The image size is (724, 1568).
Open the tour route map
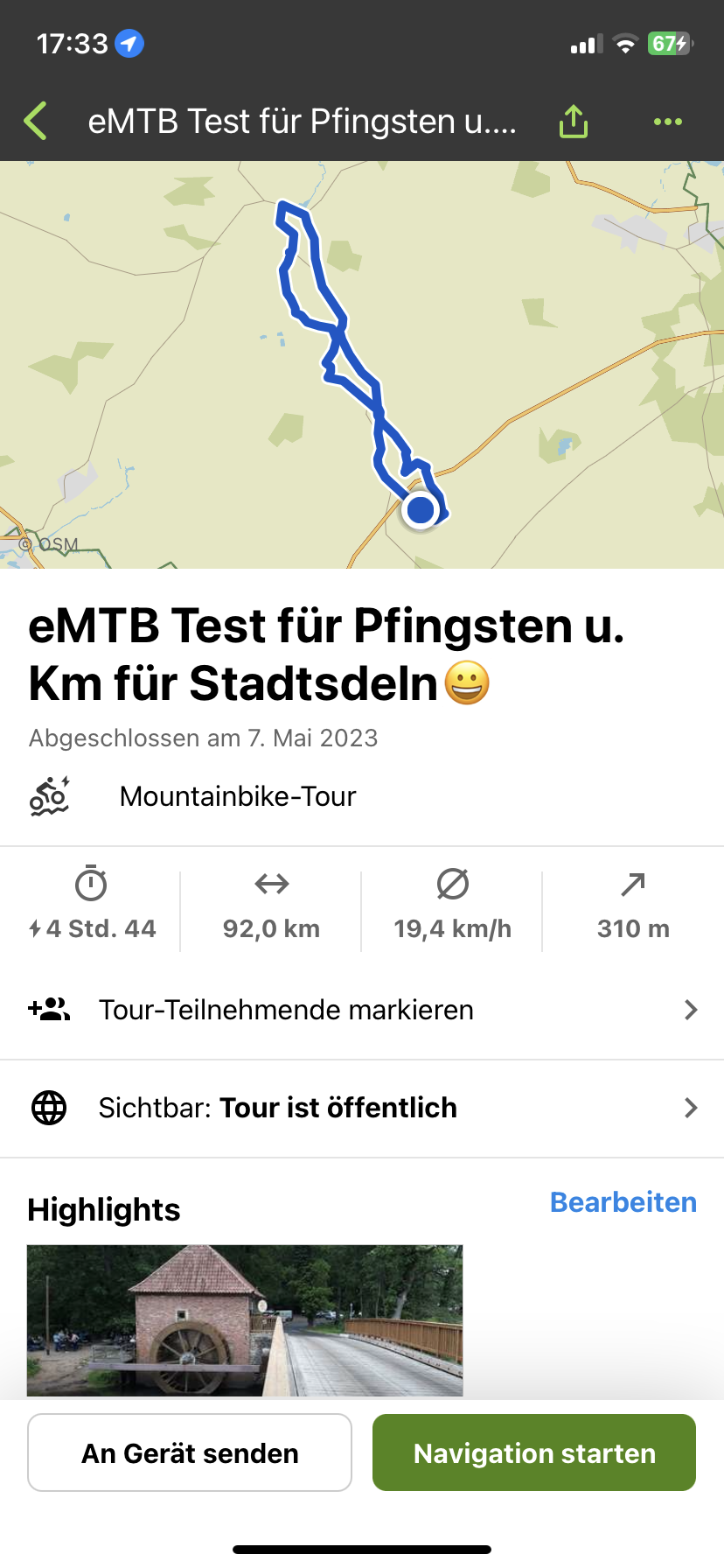click(362, 364)
